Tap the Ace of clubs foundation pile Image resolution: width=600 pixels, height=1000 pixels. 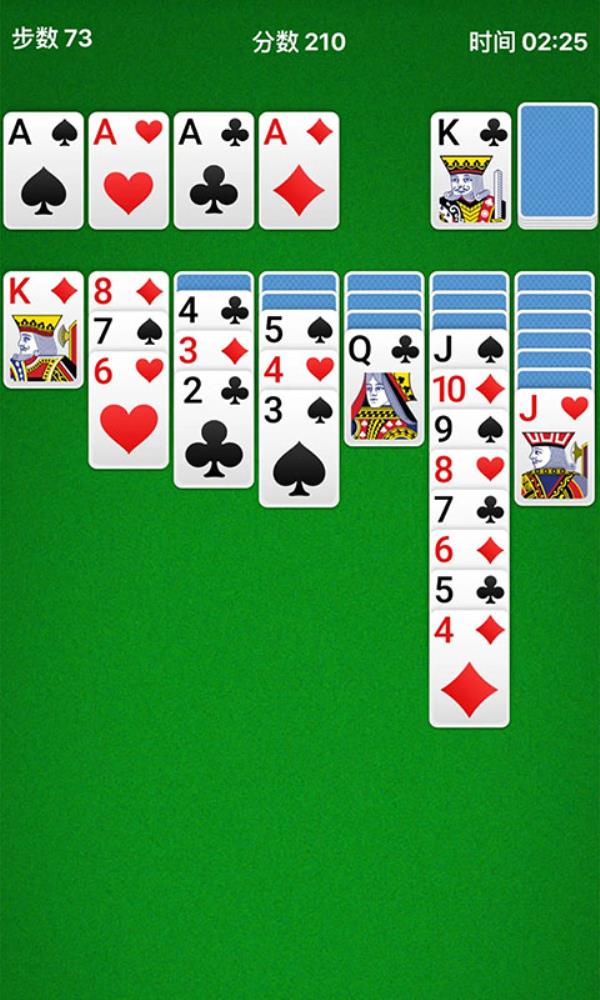214,170
